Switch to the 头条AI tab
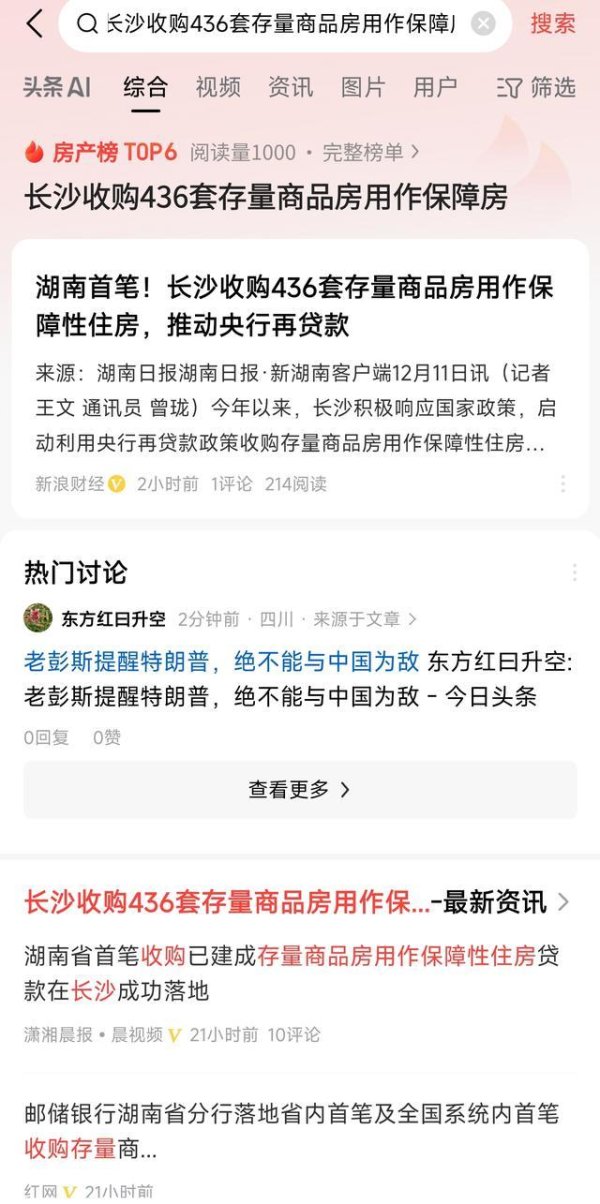 [x=57, y=88]
